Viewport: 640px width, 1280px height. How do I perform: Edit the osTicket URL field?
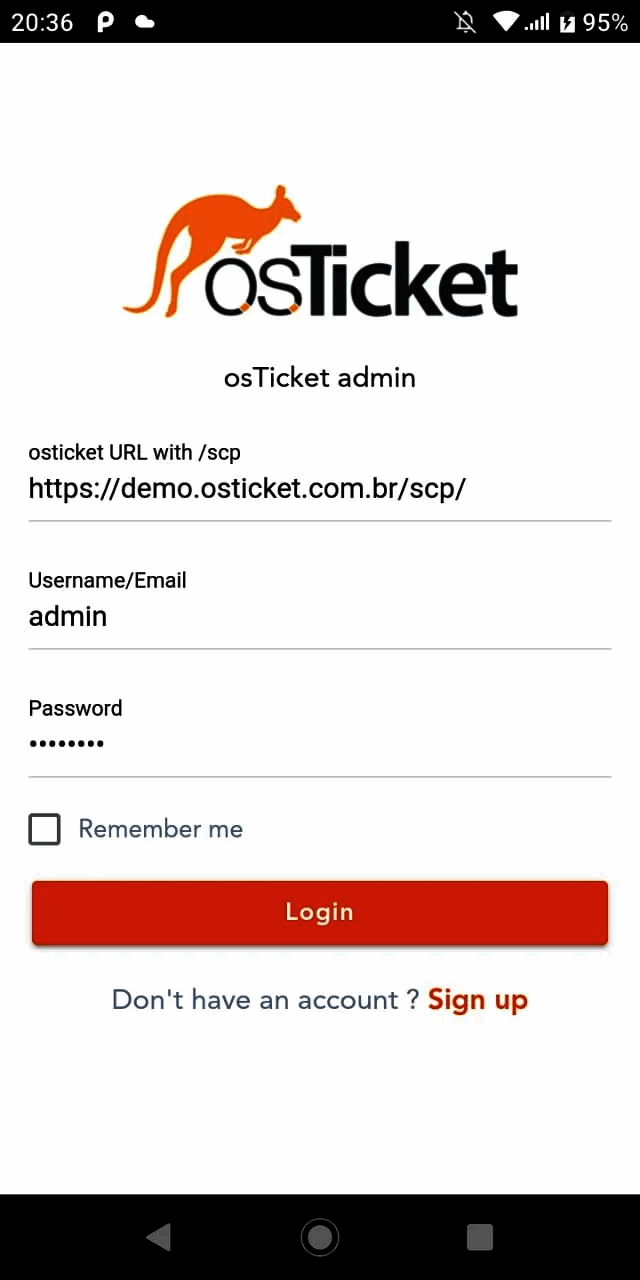tap(319, 489)
